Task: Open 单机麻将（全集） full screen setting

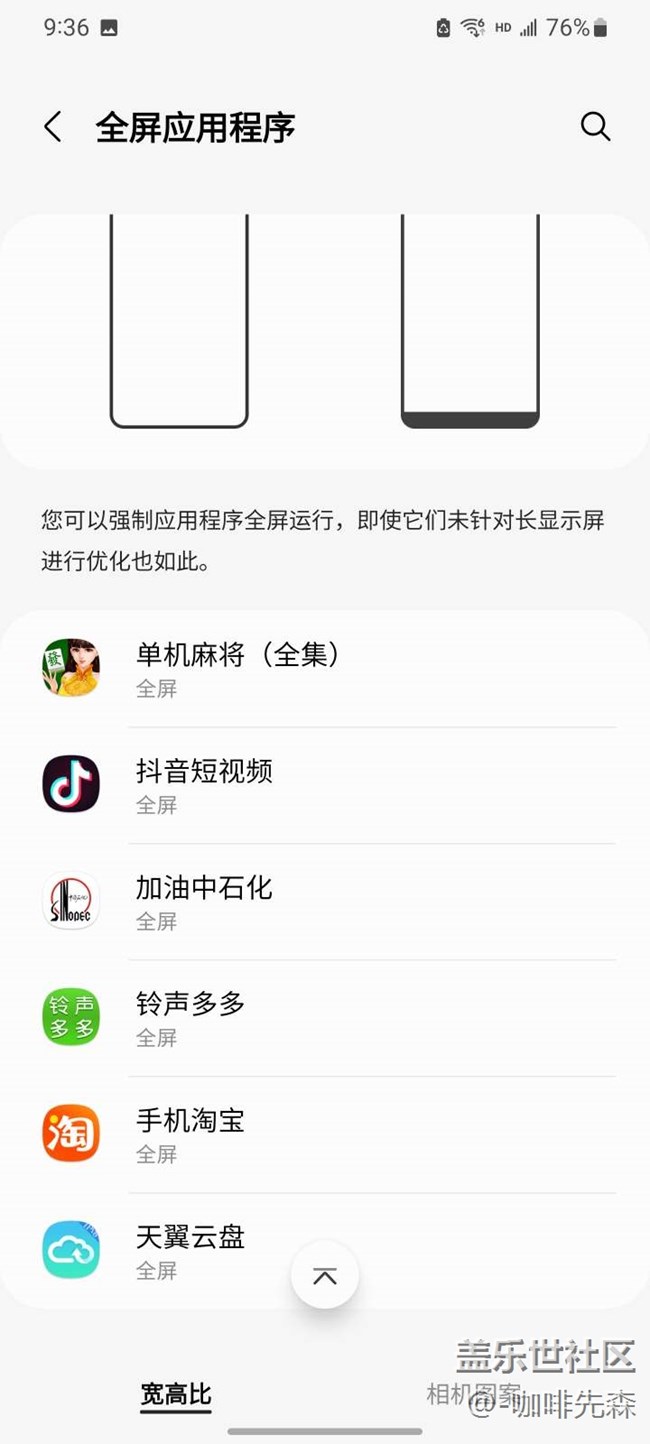Action: 325,669
